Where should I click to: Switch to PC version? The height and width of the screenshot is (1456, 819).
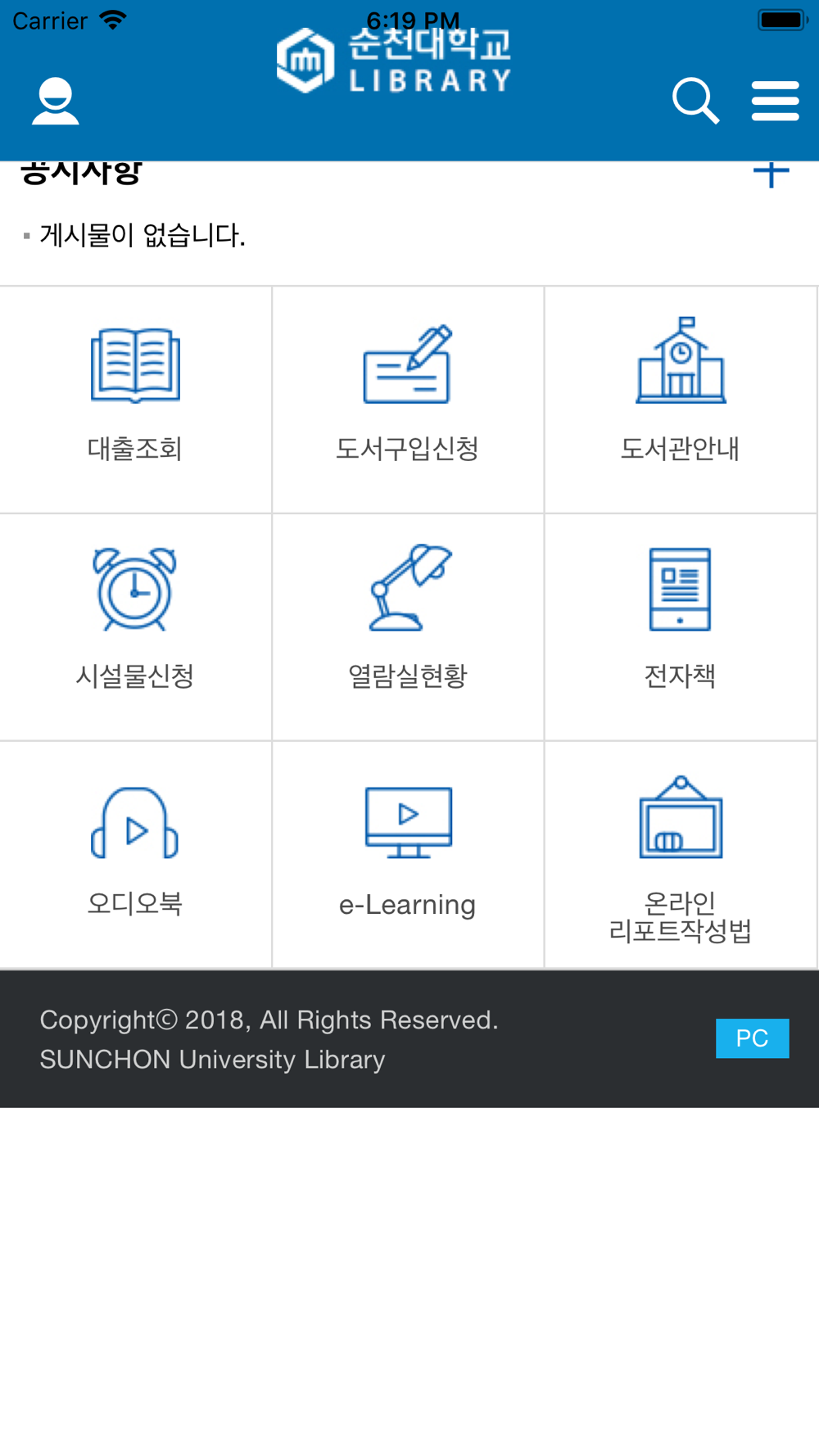752,1038
